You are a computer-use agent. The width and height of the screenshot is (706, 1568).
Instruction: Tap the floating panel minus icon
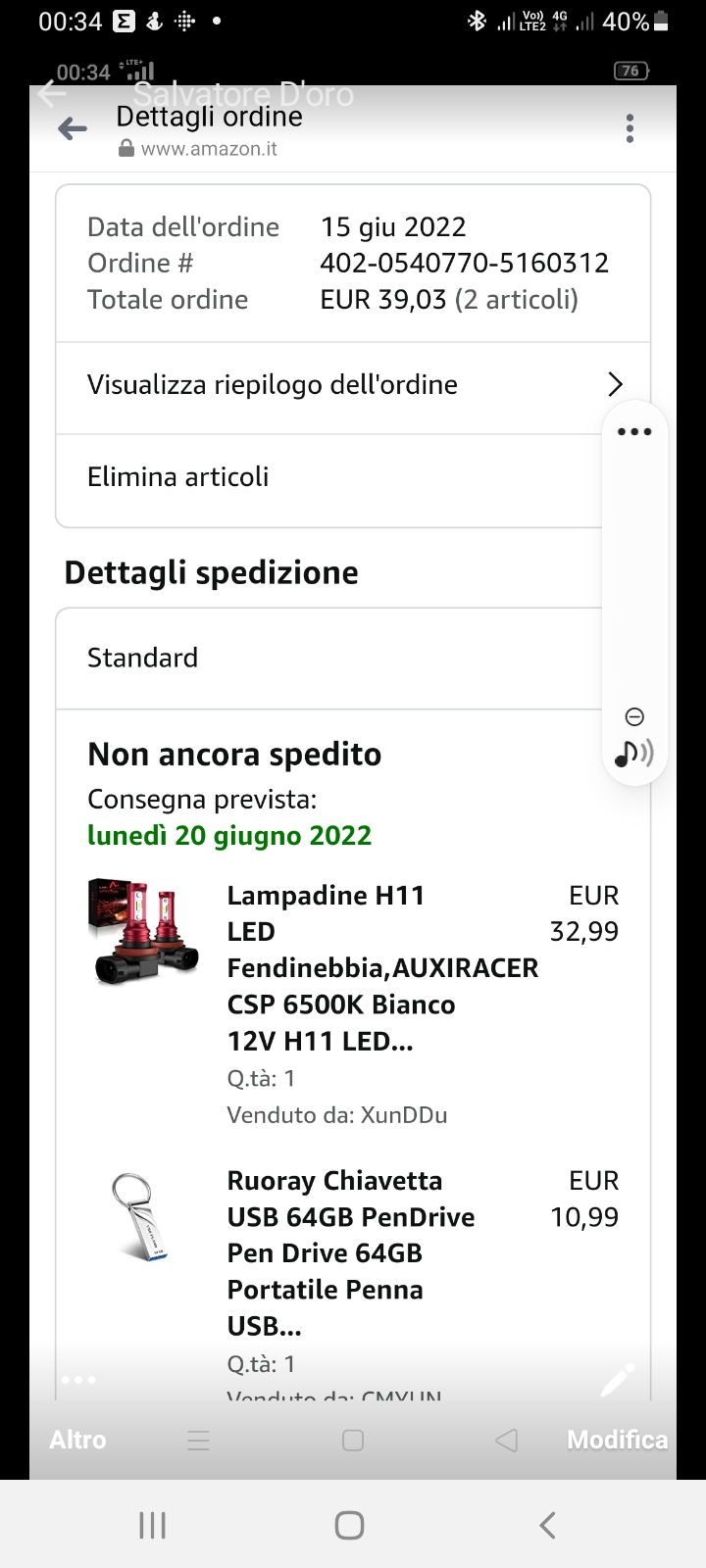coord(634,716)
